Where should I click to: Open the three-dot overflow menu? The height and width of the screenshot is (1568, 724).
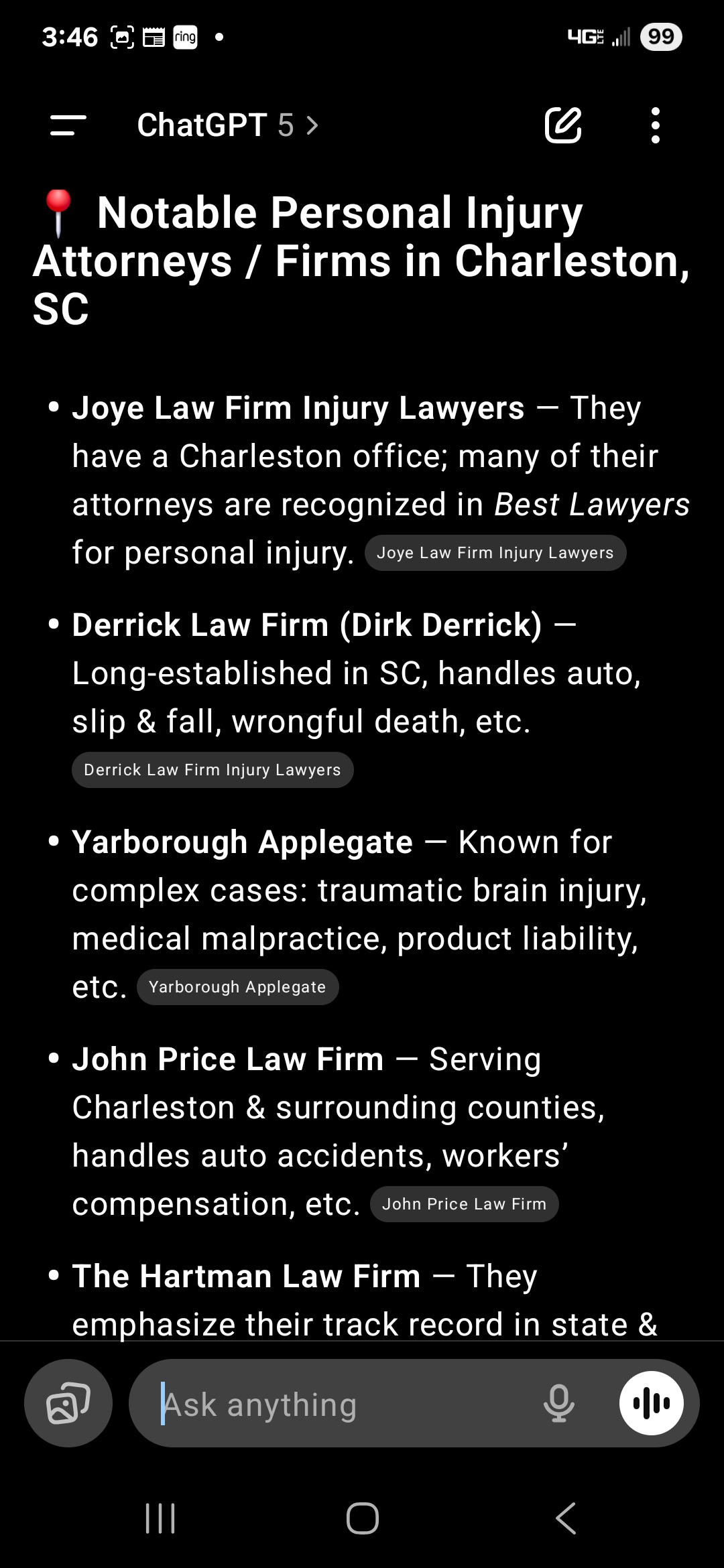point(655,125)
